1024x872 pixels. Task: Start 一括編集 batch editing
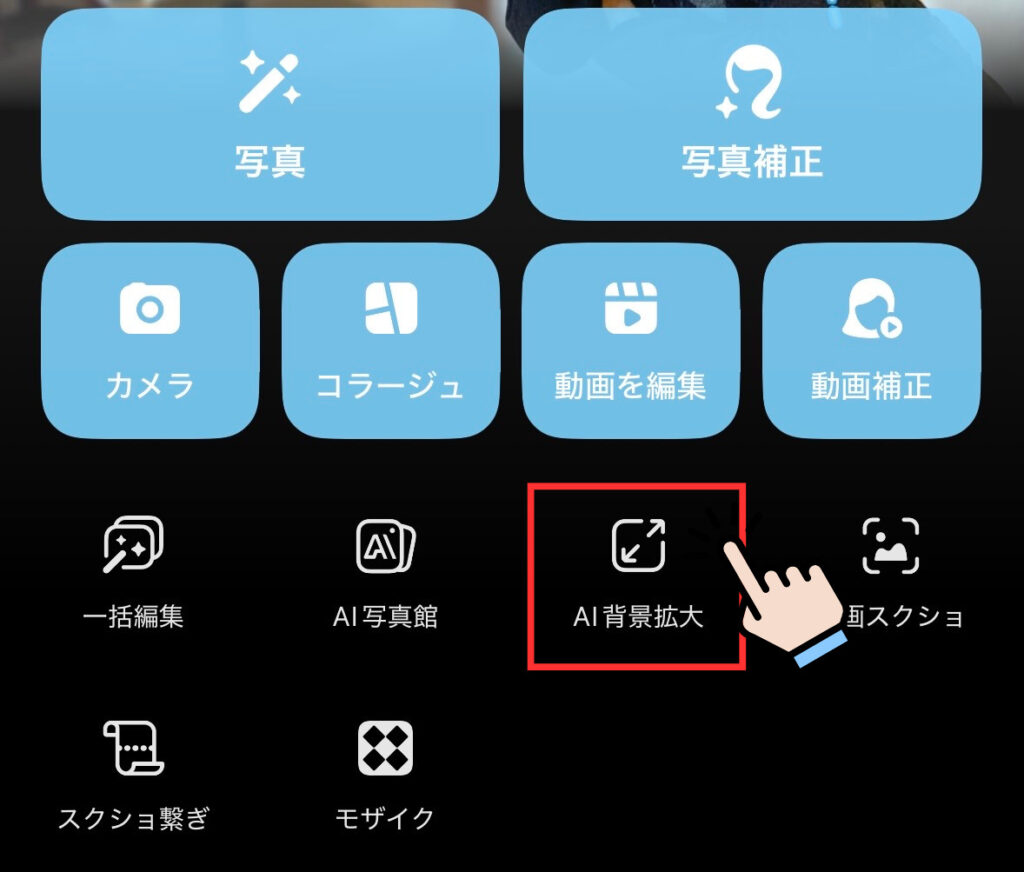coord(133,570)
